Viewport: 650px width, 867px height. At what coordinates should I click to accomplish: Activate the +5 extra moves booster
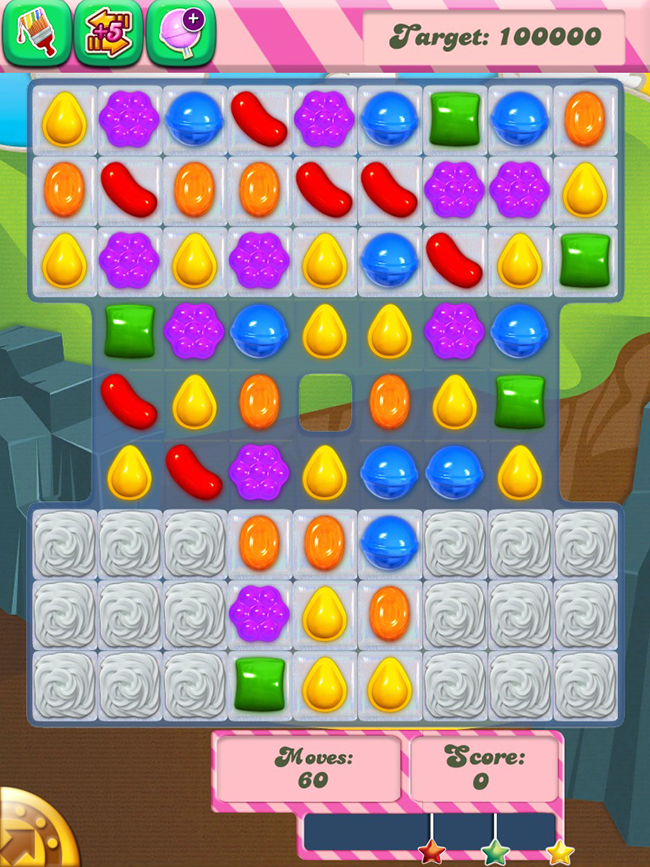click(108, 33)
